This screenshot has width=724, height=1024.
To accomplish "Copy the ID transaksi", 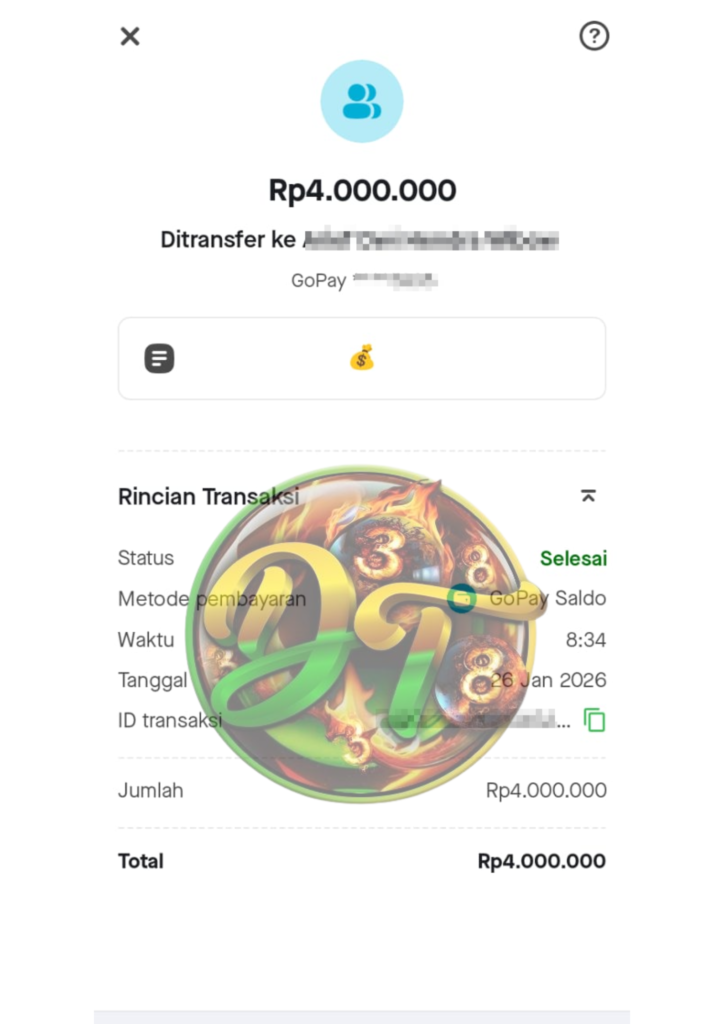I will 594,719.
